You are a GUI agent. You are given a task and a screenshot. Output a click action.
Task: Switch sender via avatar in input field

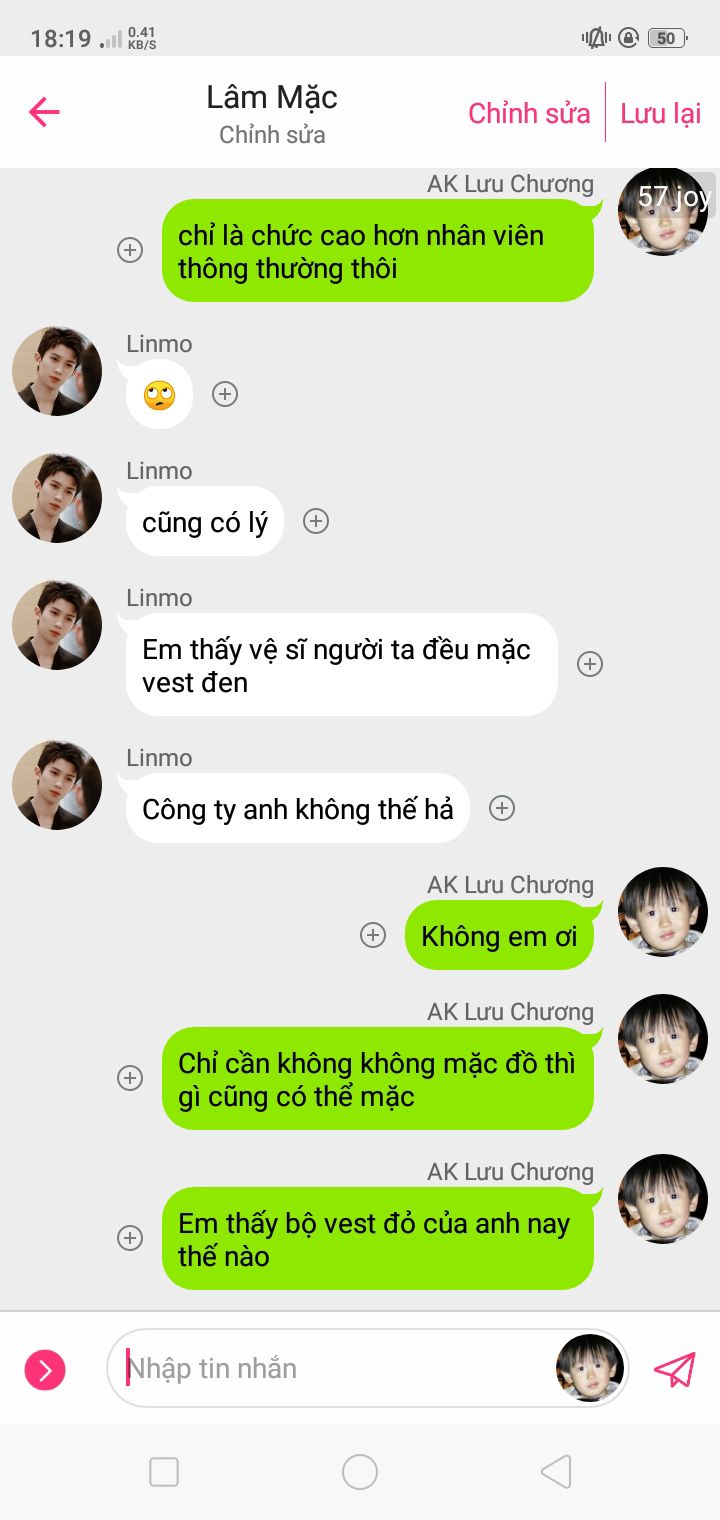590,1368
